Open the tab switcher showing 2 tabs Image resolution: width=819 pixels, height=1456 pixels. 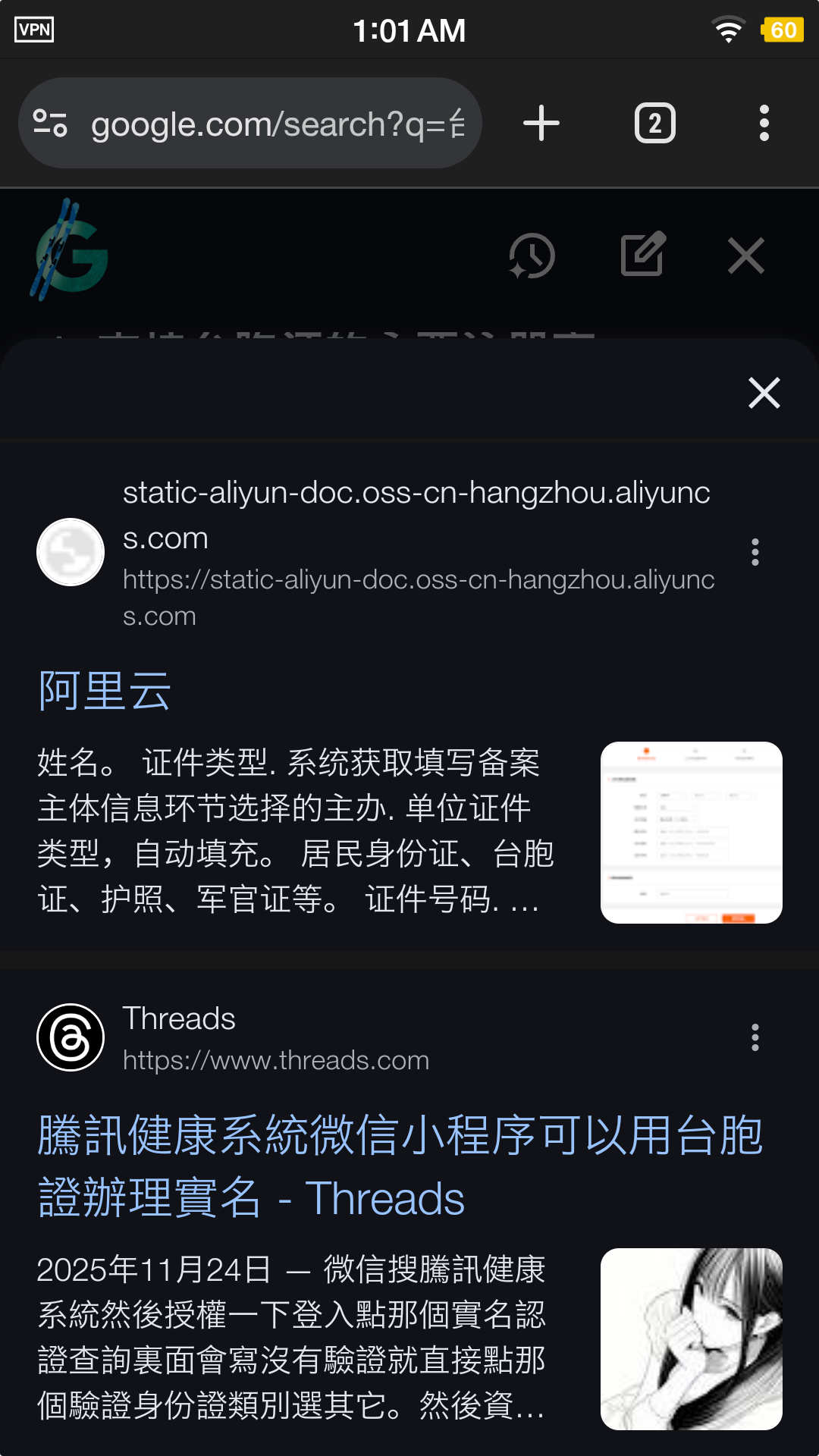(654, 124)
